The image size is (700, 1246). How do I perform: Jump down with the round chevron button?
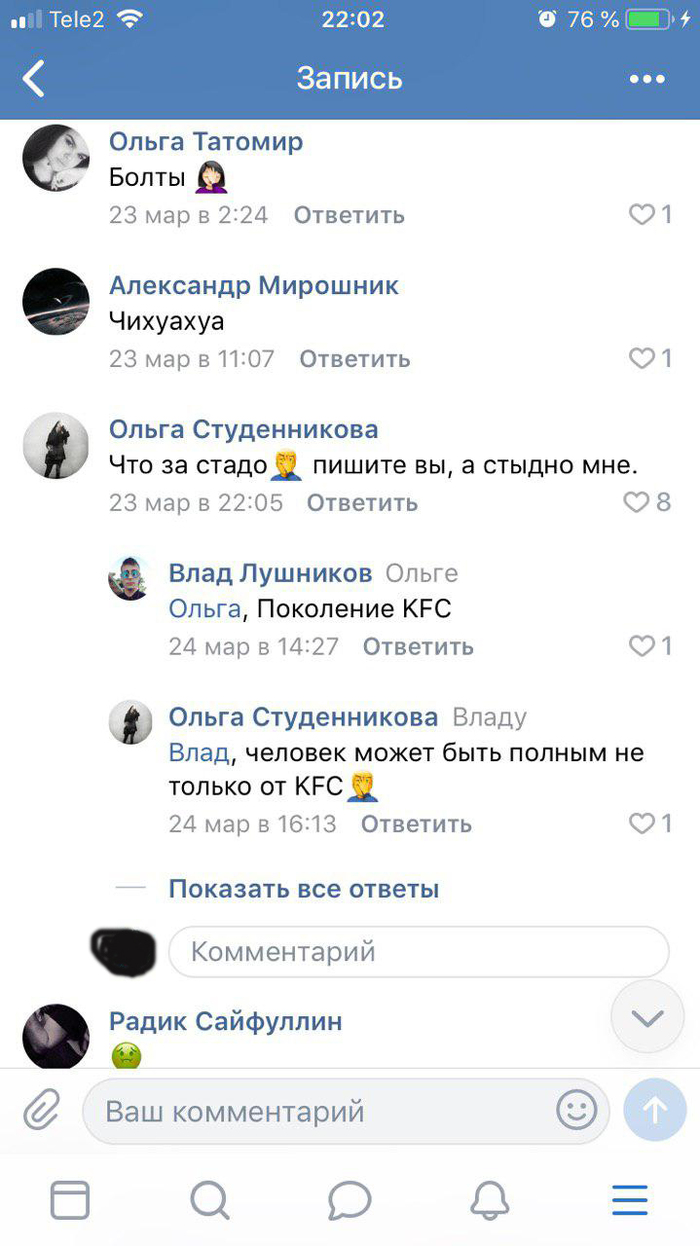coord(648,1017)
